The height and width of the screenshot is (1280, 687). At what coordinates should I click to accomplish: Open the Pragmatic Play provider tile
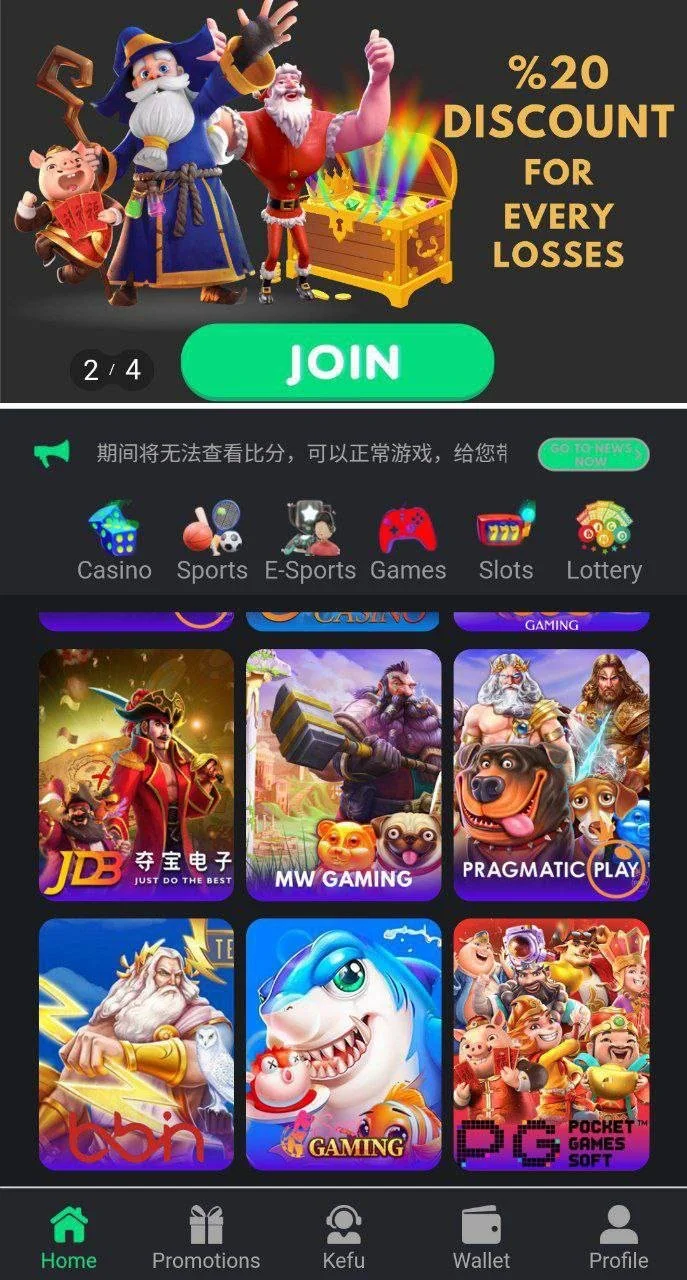click(552, 774)
